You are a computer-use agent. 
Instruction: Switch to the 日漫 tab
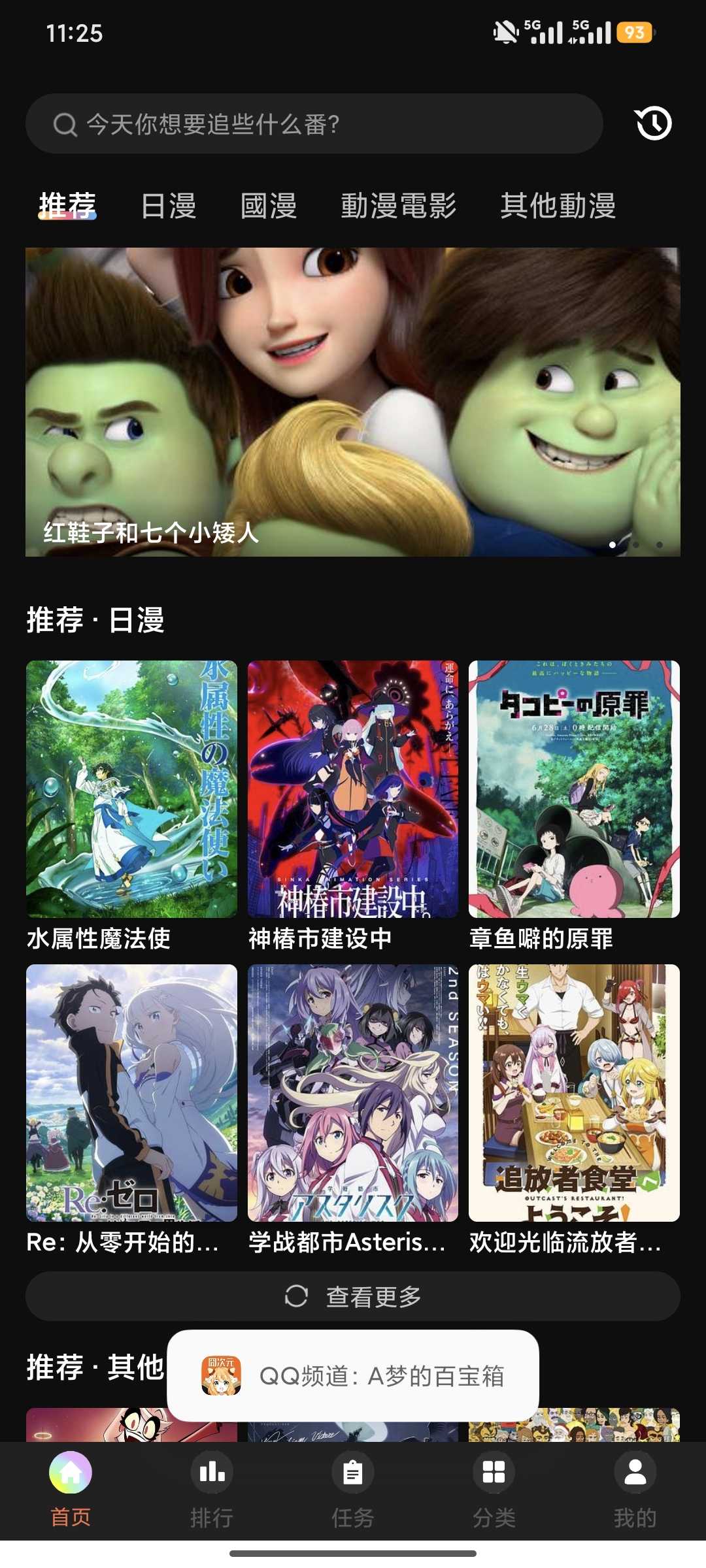[169, 206]
